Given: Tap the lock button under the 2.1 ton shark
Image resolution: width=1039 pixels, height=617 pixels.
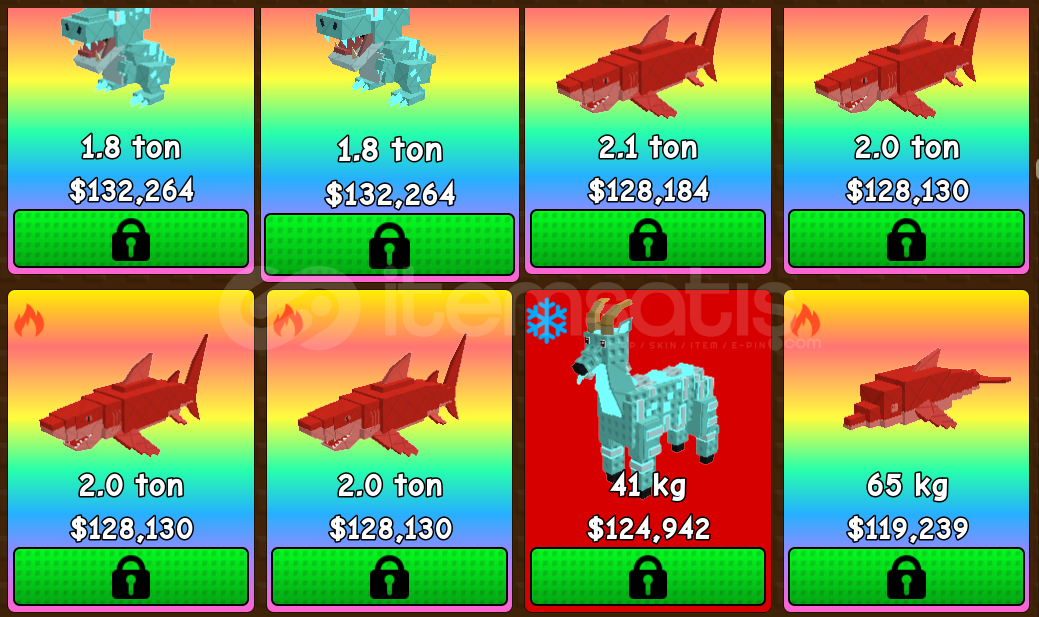Looking at the screenshot, I should (647, 239).
